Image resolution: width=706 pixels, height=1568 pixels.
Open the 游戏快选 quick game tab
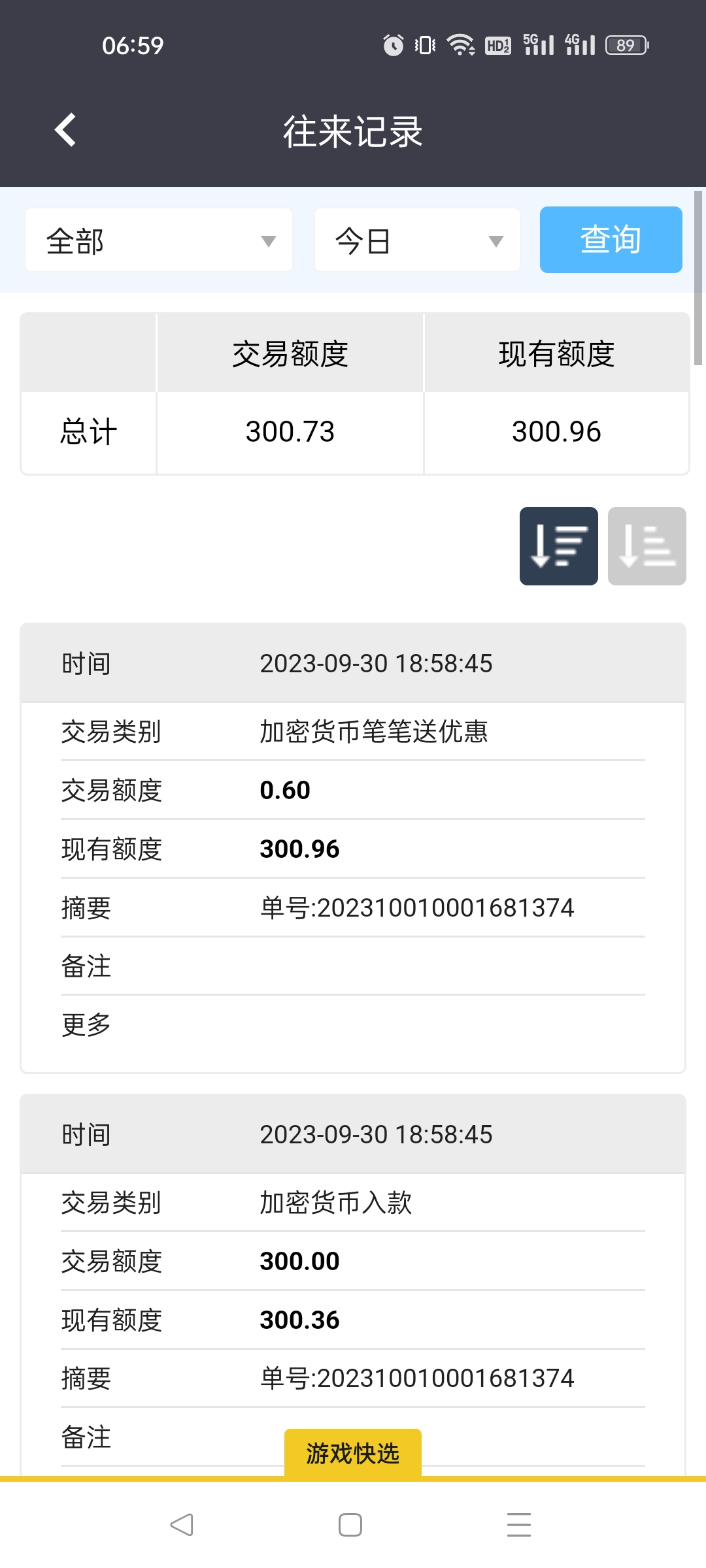352,1453
